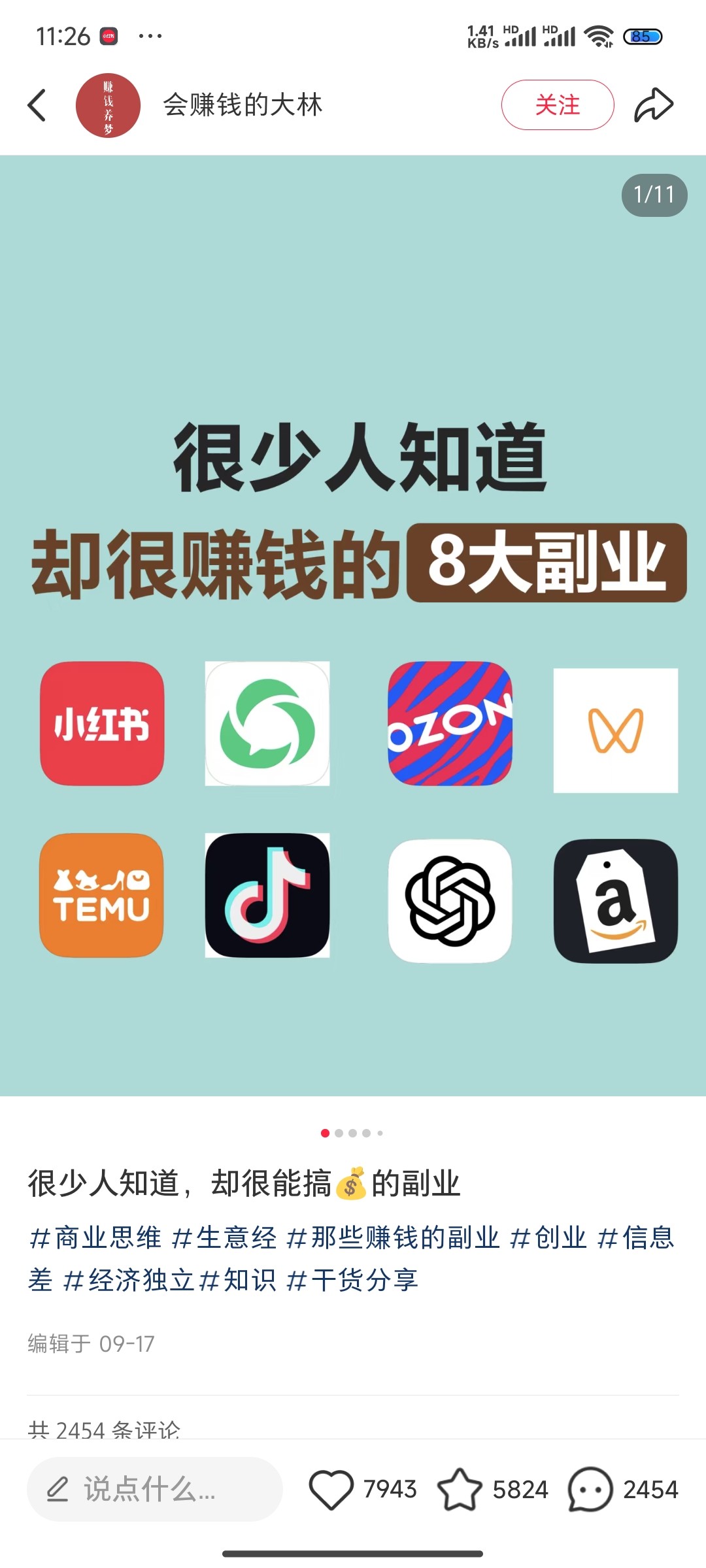Viewport: 706px width, 1568px height.
Task: Open hashtag #创业
Action: (548, 1238)
